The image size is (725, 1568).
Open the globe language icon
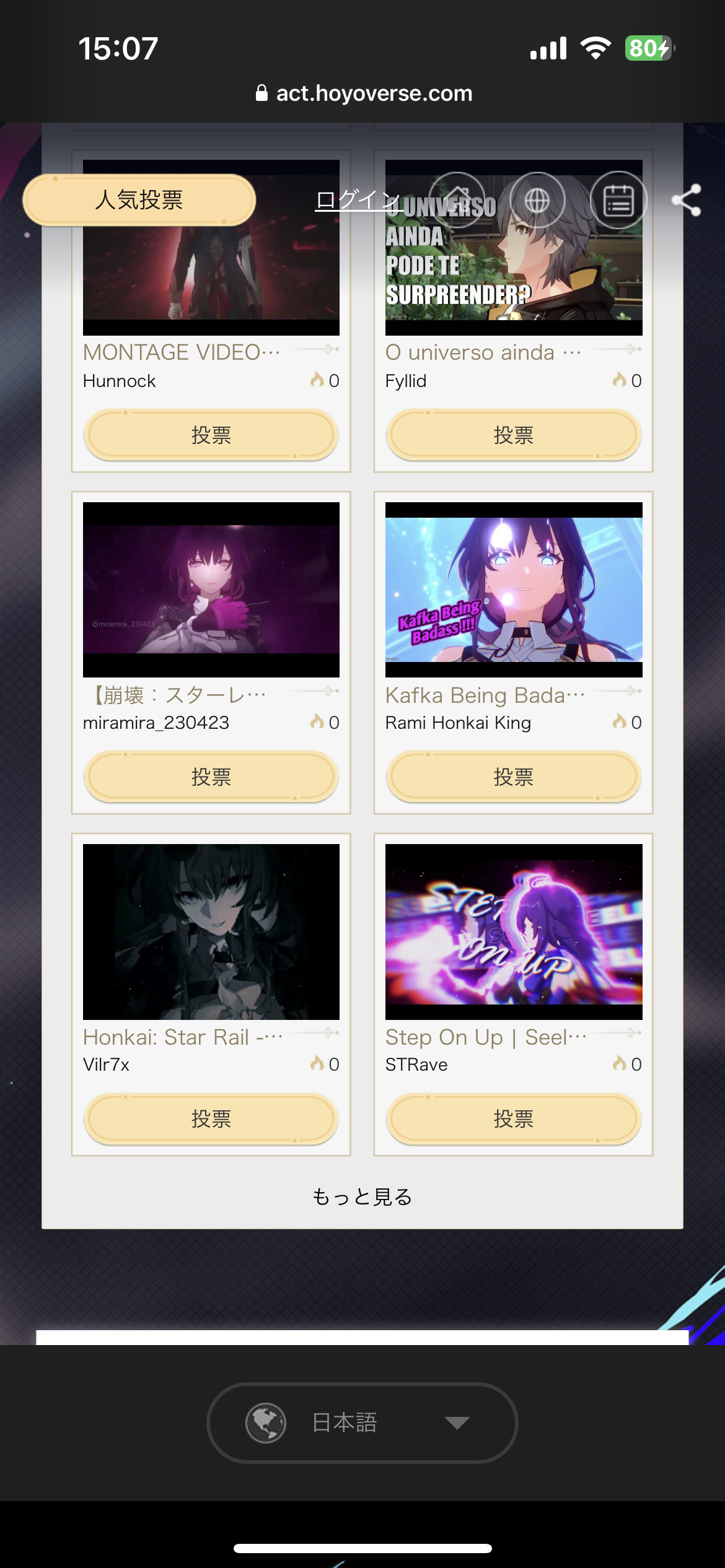[x=537, y=200]
